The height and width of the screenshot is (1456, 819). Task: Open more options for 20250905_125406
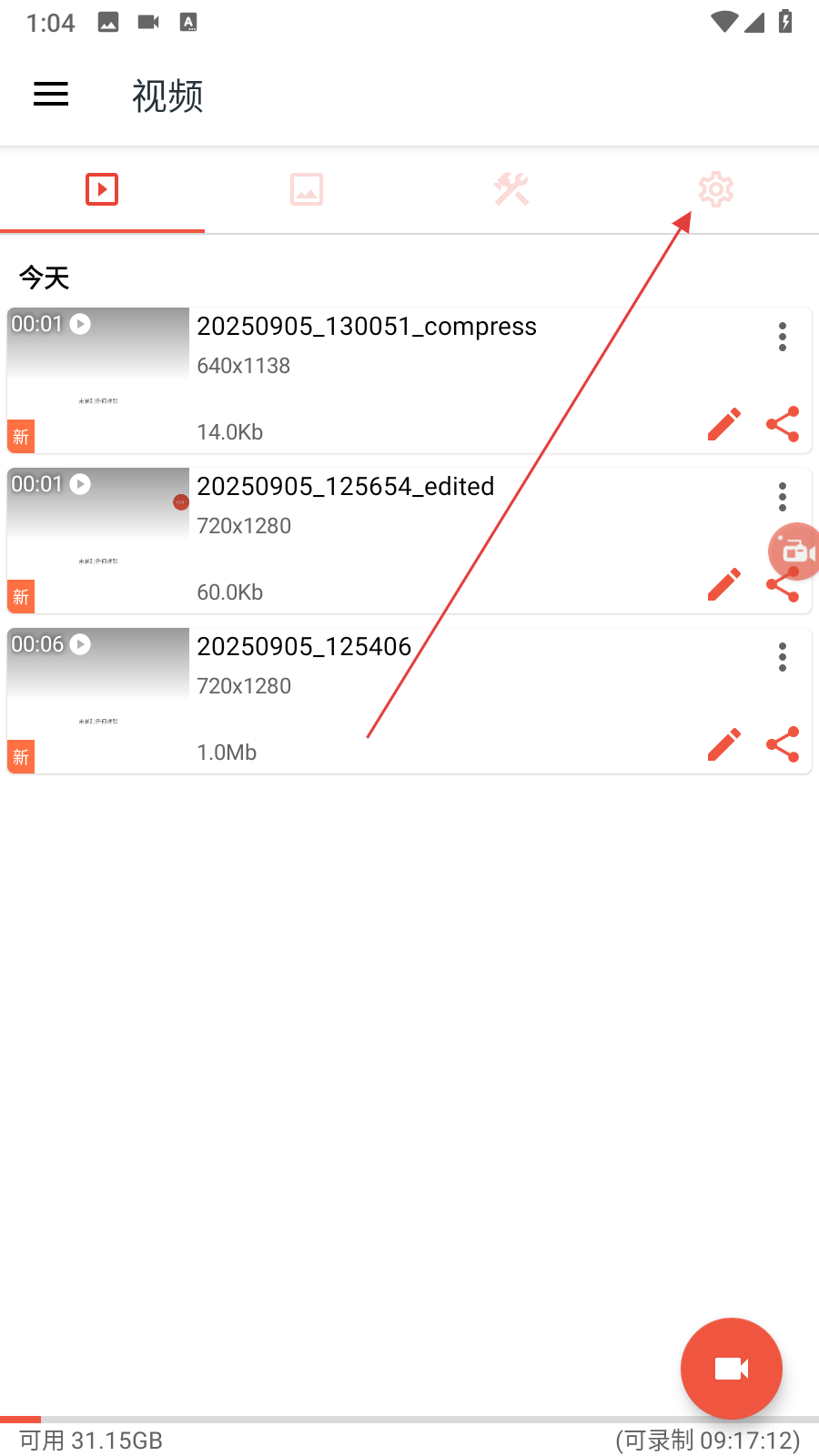783,657
